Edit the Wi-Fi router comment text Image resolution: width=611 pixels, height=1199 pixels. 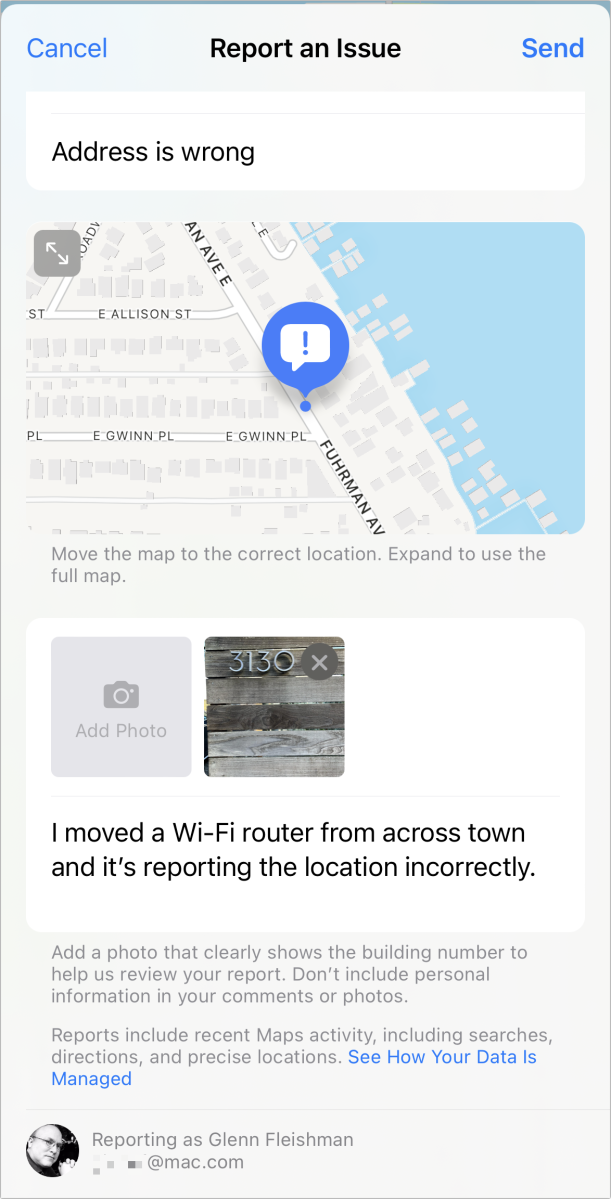tap(291, 850)
